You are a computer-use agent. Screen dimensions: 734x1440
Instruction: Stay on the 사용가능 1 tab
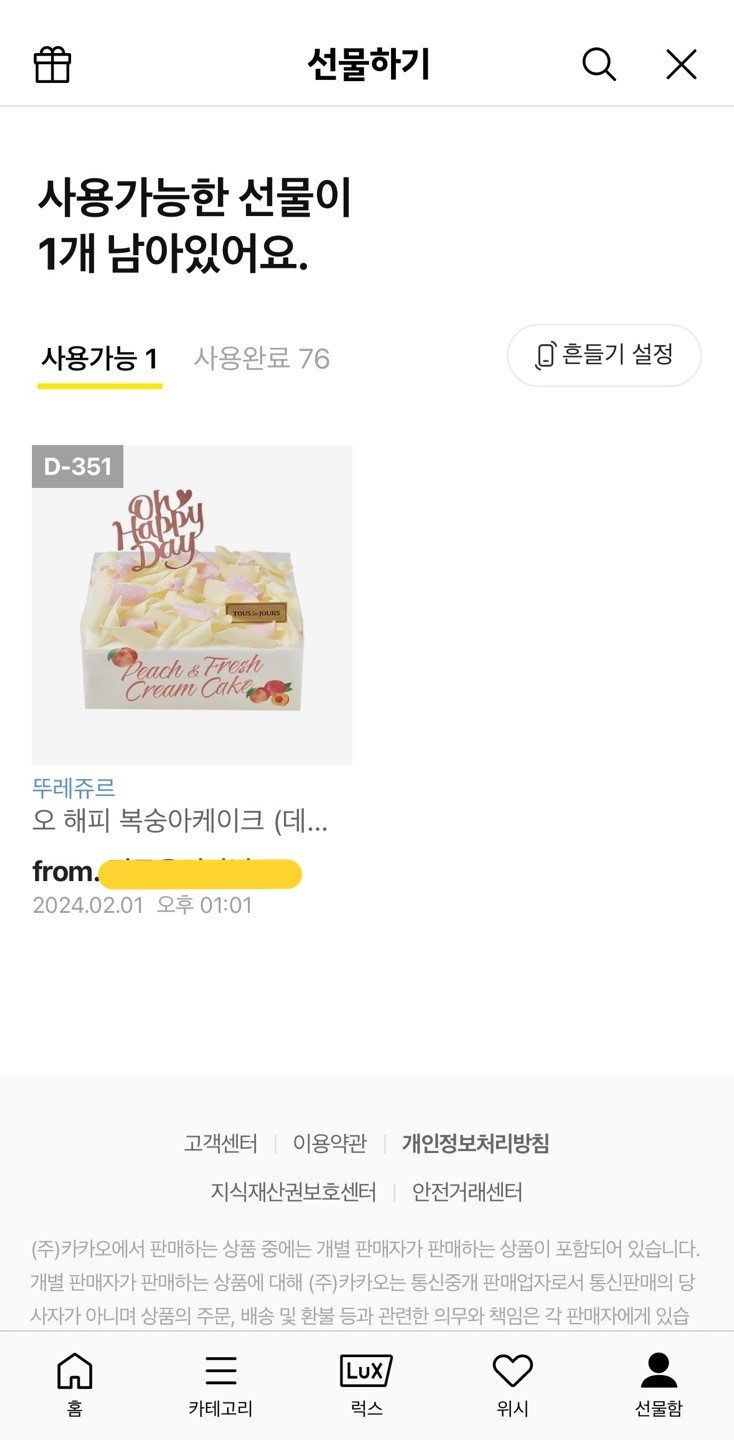pyautogui.click(x=99, y=357)
